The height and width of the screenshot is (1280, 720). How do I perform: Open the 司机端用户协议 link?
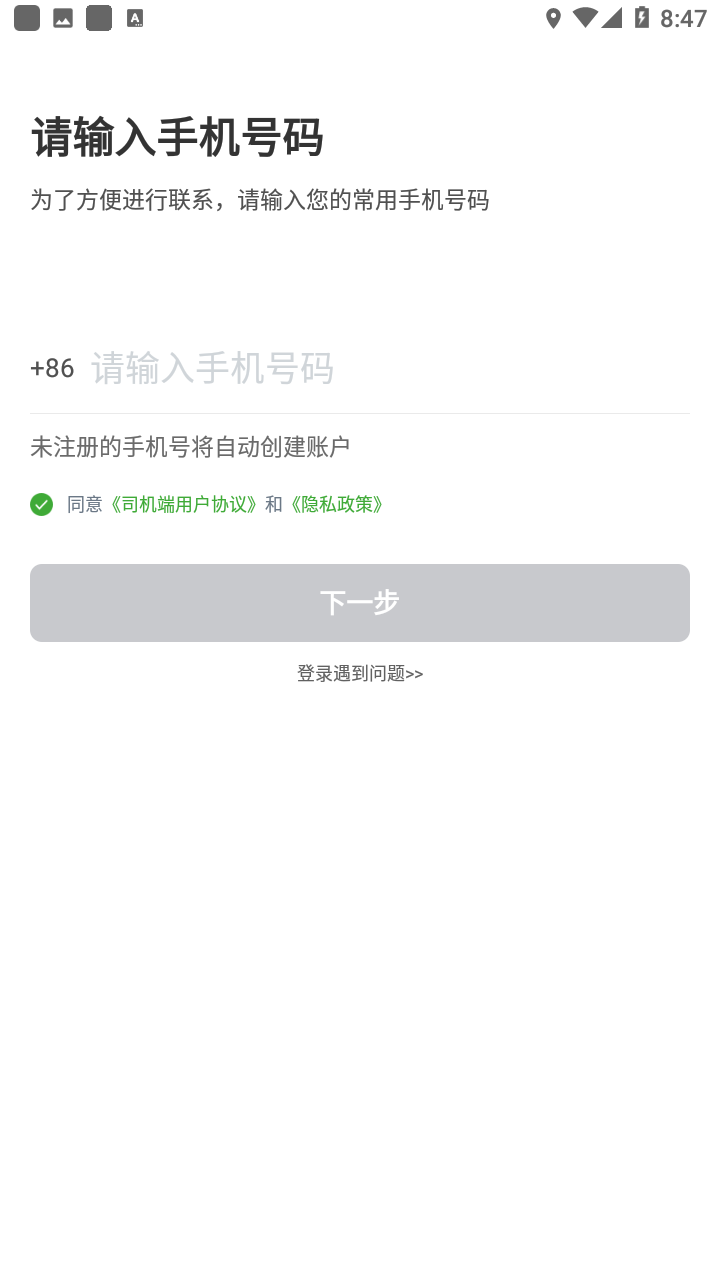tap(184, 504)
